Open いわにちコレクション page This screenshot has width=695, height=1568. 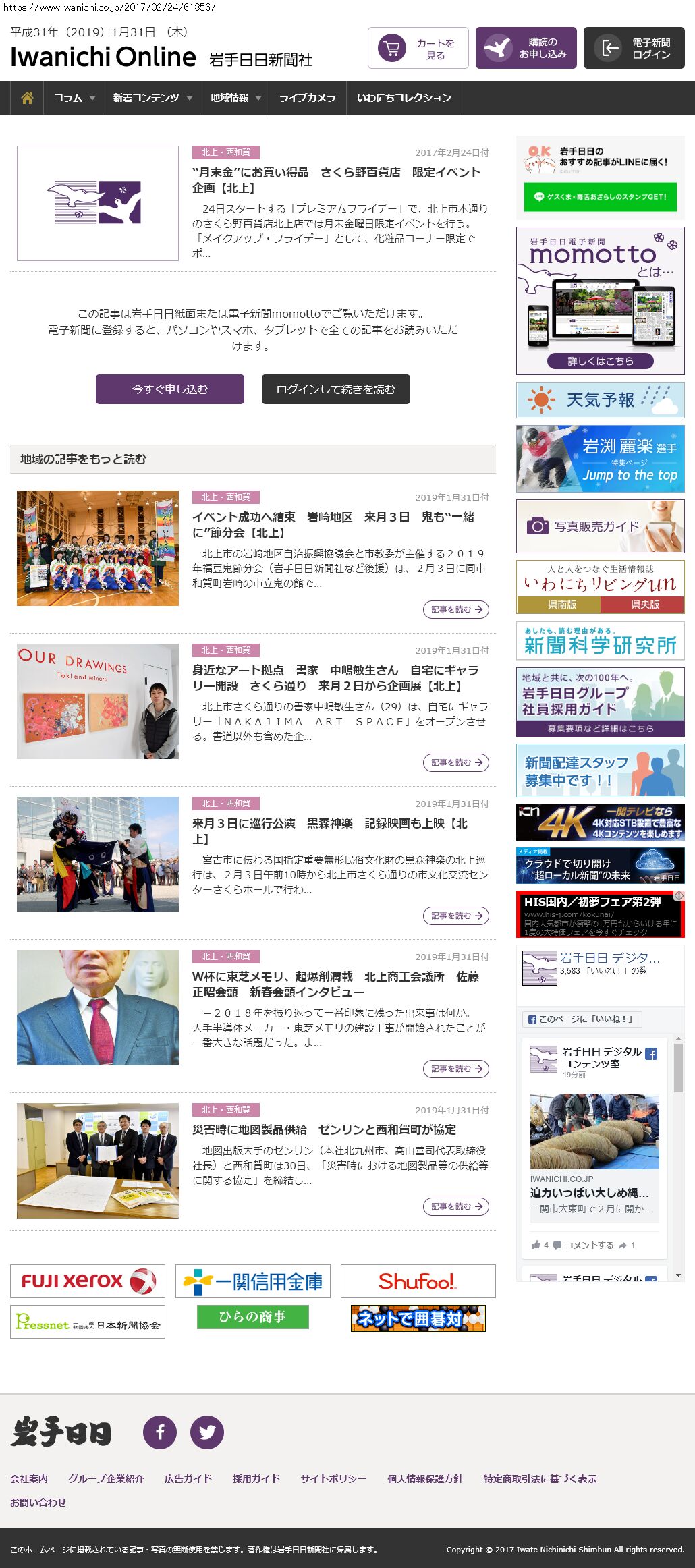pos(404,98)
